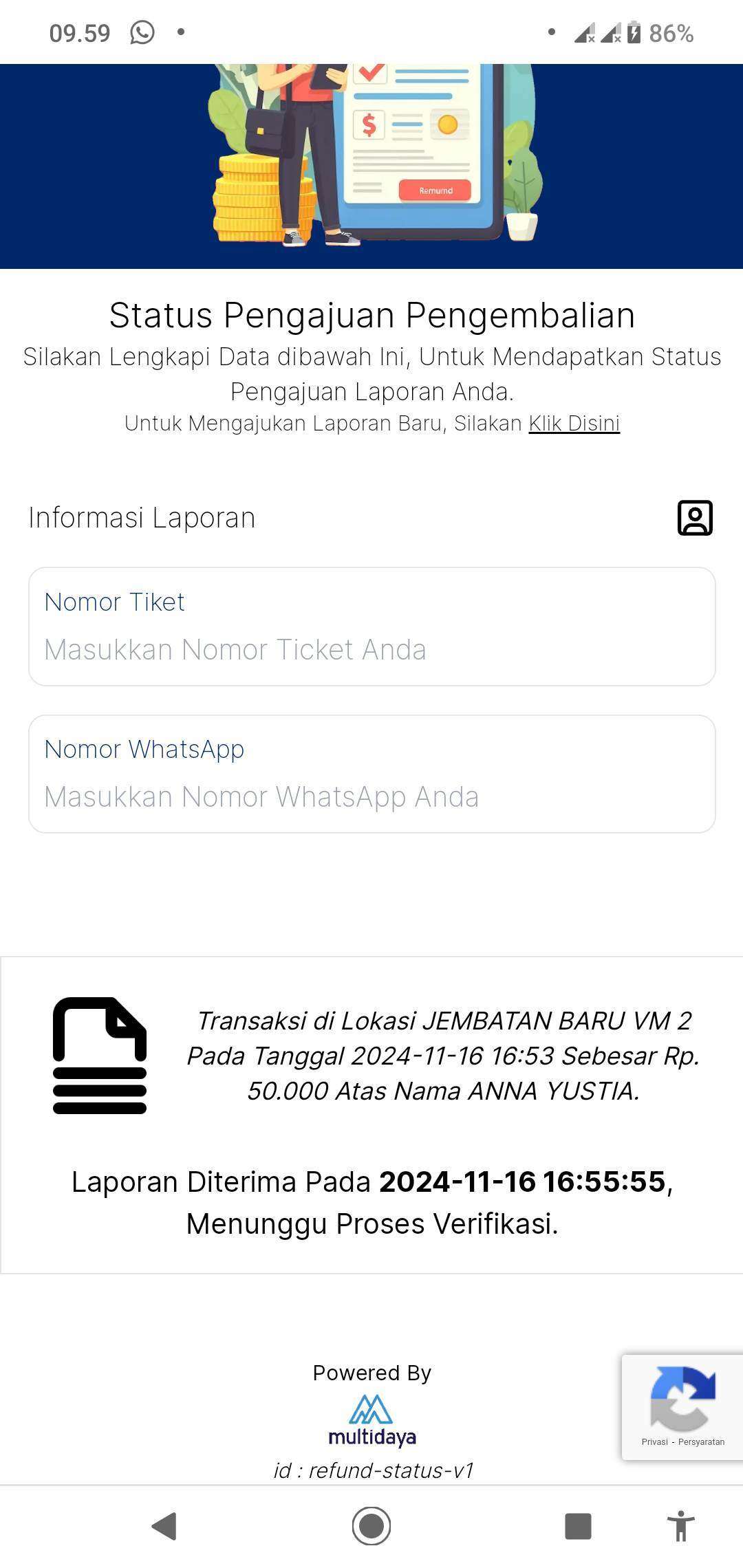Open the accessibility shortcut button
743x1568 pixels.
pos(680,1526)
